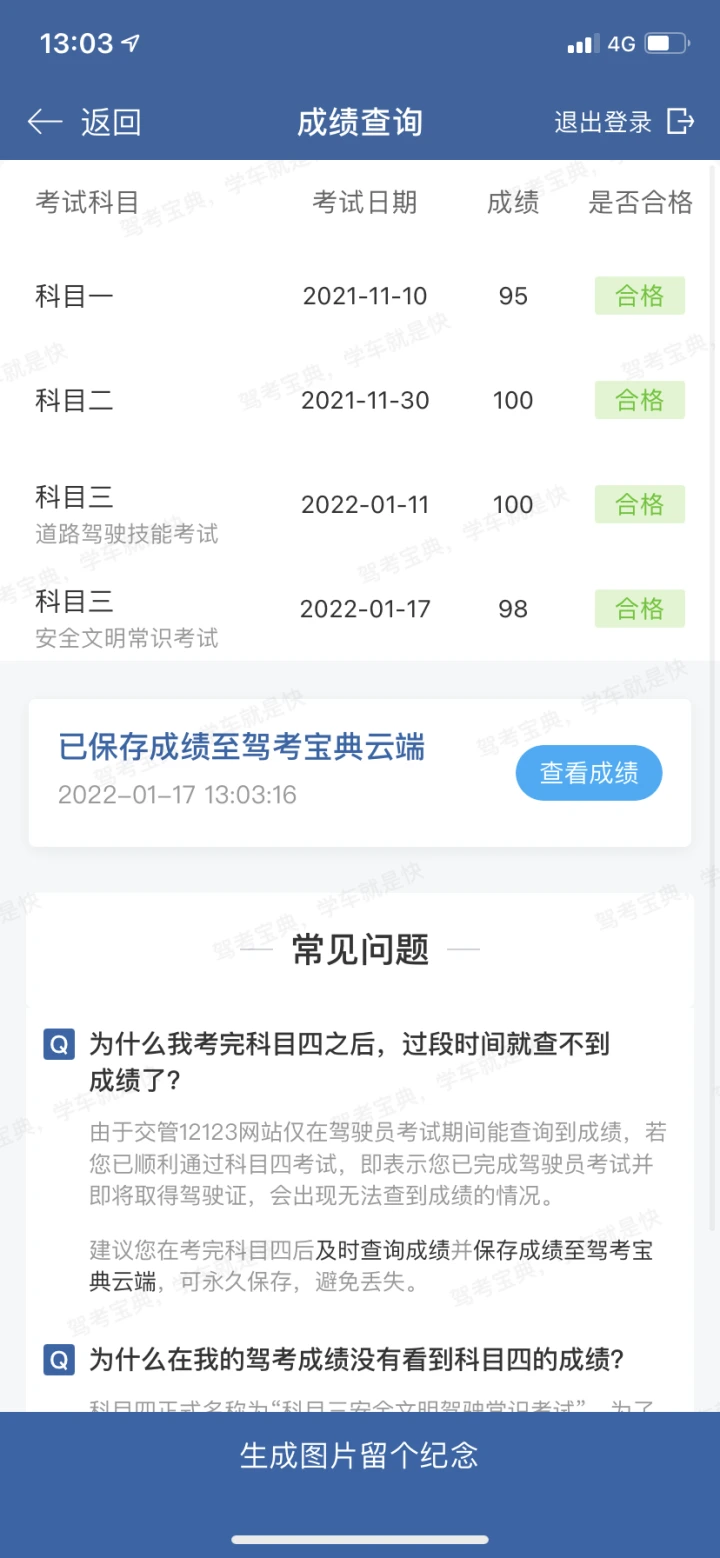The width and height of the screenshot is (720, 1558).
Task: Generate a keepsake image with 生成图片留个纪念
Action: click(360, 1455)
